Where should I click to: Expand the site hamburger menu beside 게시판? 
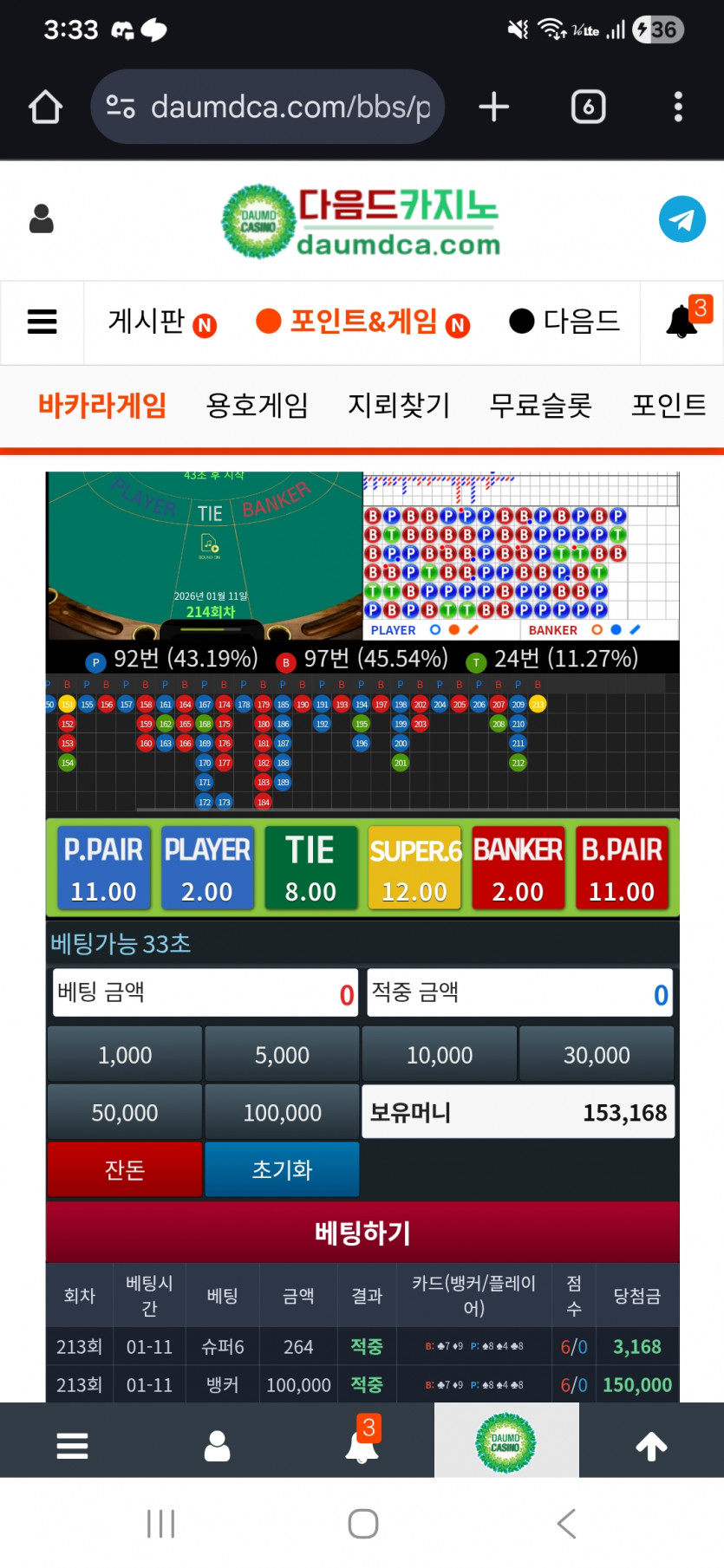(42, 321)
